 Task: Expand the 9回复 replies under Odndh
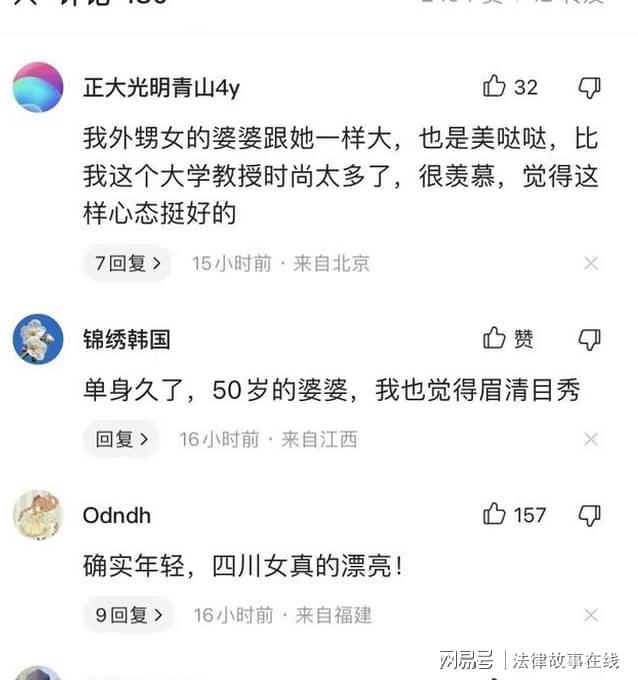click(127, 615)
